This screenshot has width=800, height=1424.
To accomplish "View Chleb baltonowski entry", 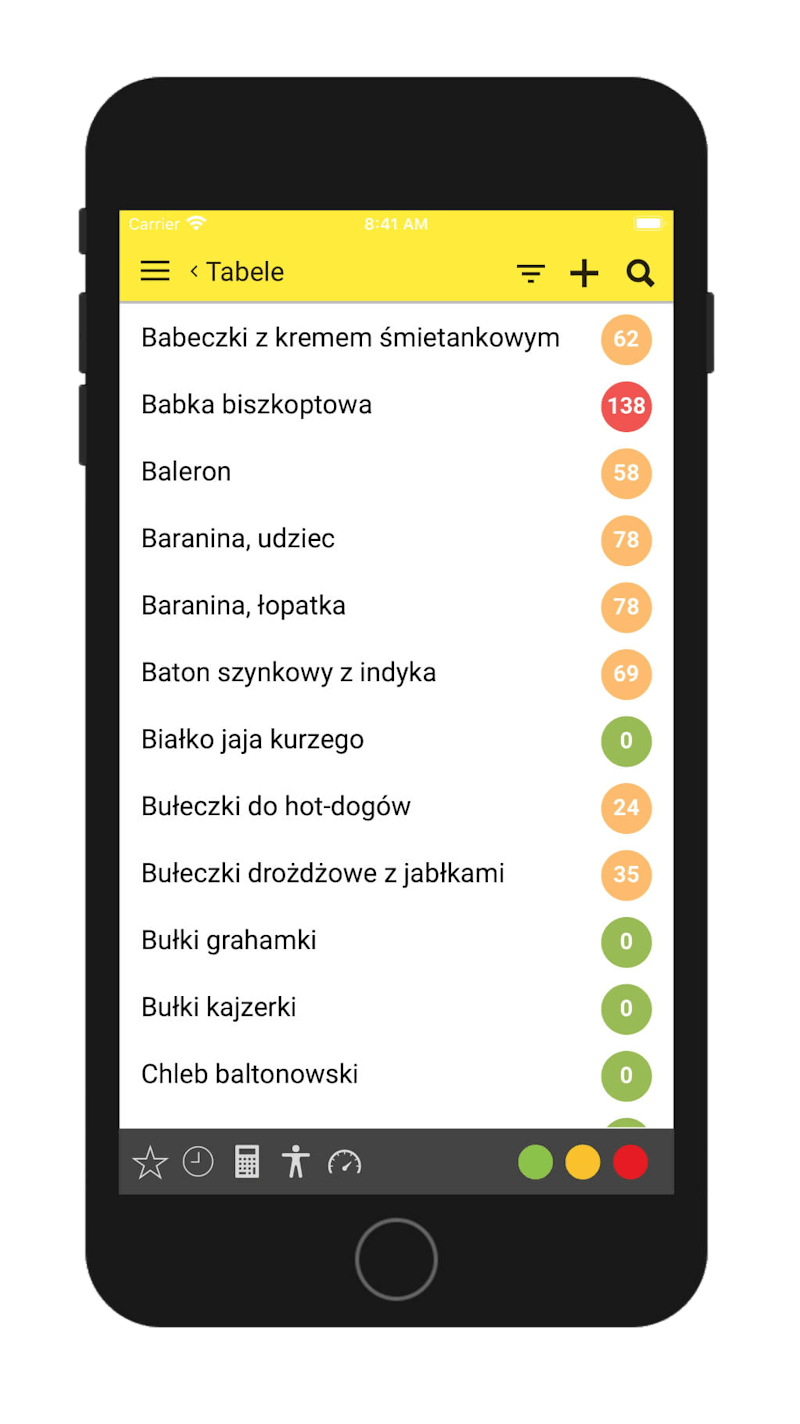I will 396,1075.
